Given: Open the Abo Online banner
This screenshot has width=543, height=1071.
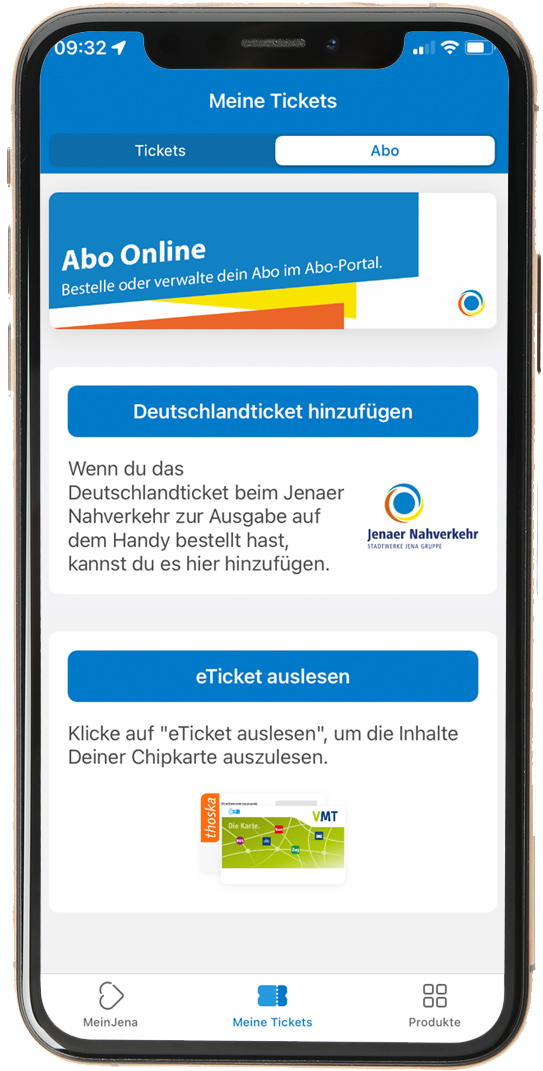Looking at the screenshot, I should (273, 260).
